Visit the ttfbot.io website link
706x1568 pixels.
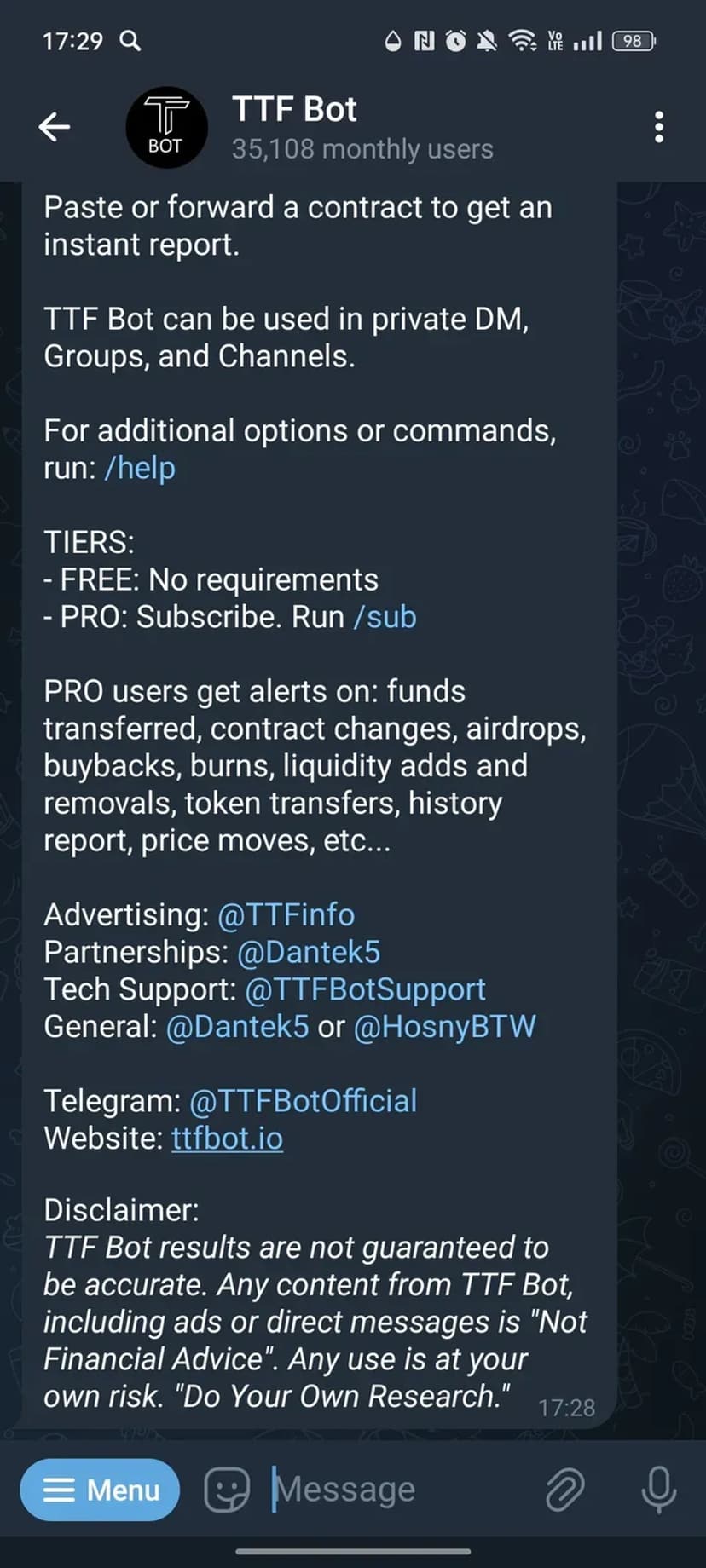[227, 1139]
